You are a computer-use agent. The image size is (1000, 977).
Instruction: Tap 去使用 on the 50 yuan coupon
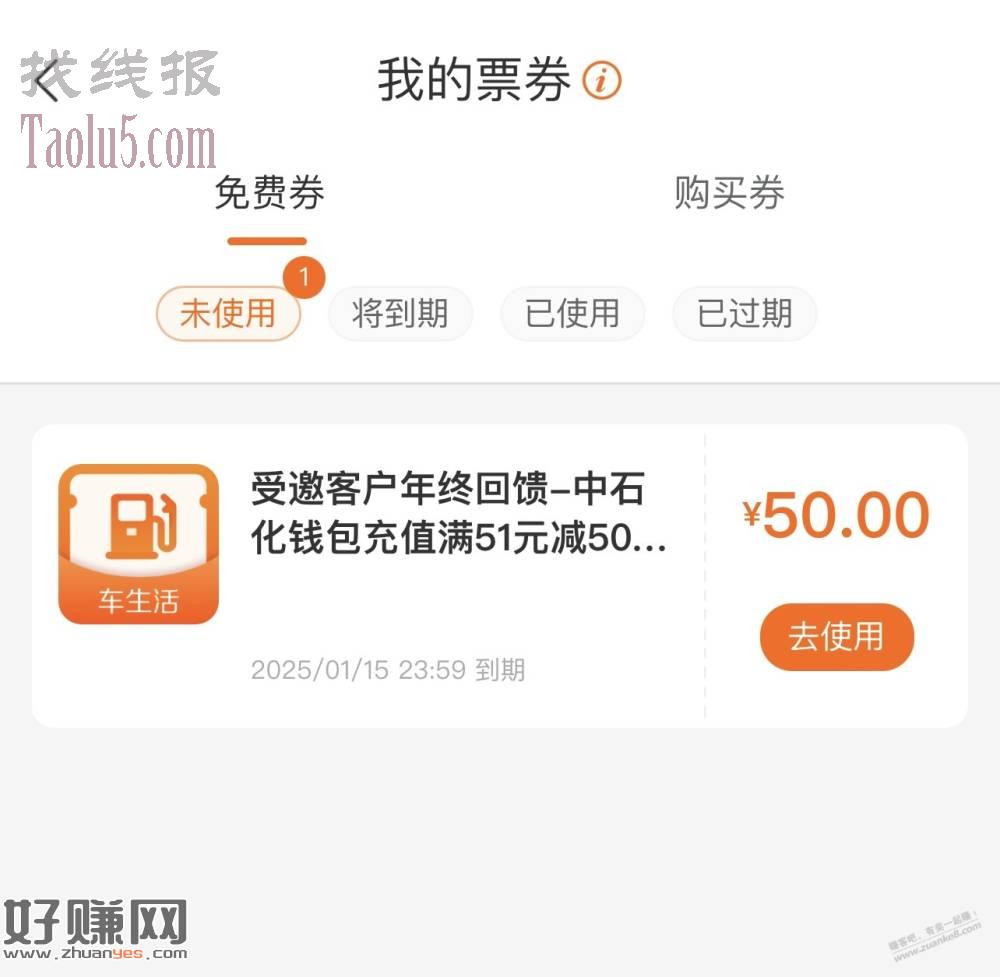tap(837, 637)
